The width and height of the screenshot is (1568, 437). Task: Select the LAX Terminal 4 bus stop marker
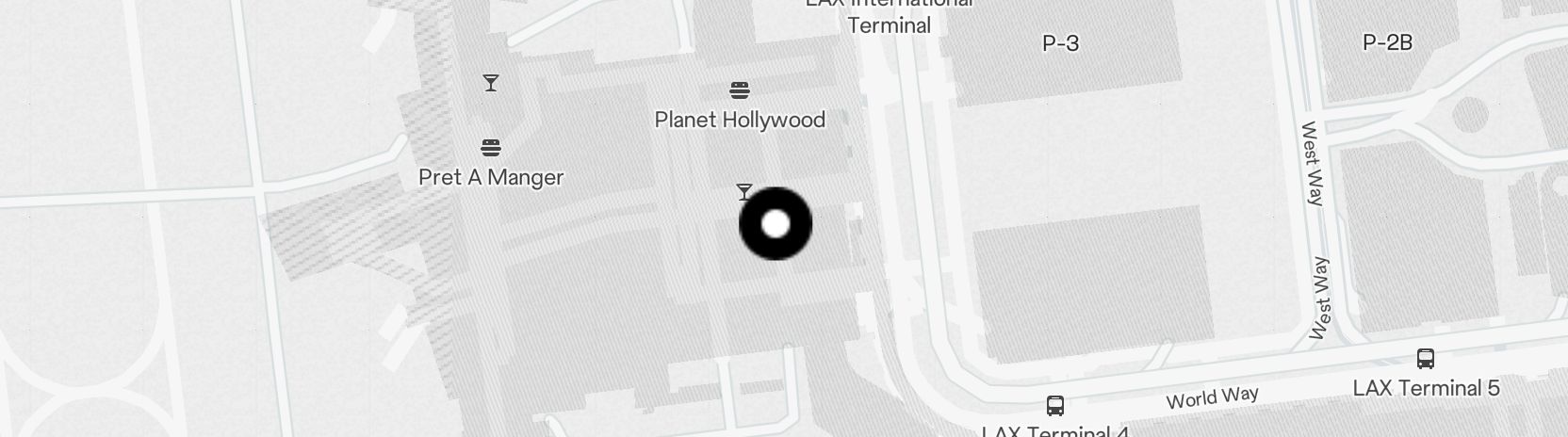(x=1055, y=406)
